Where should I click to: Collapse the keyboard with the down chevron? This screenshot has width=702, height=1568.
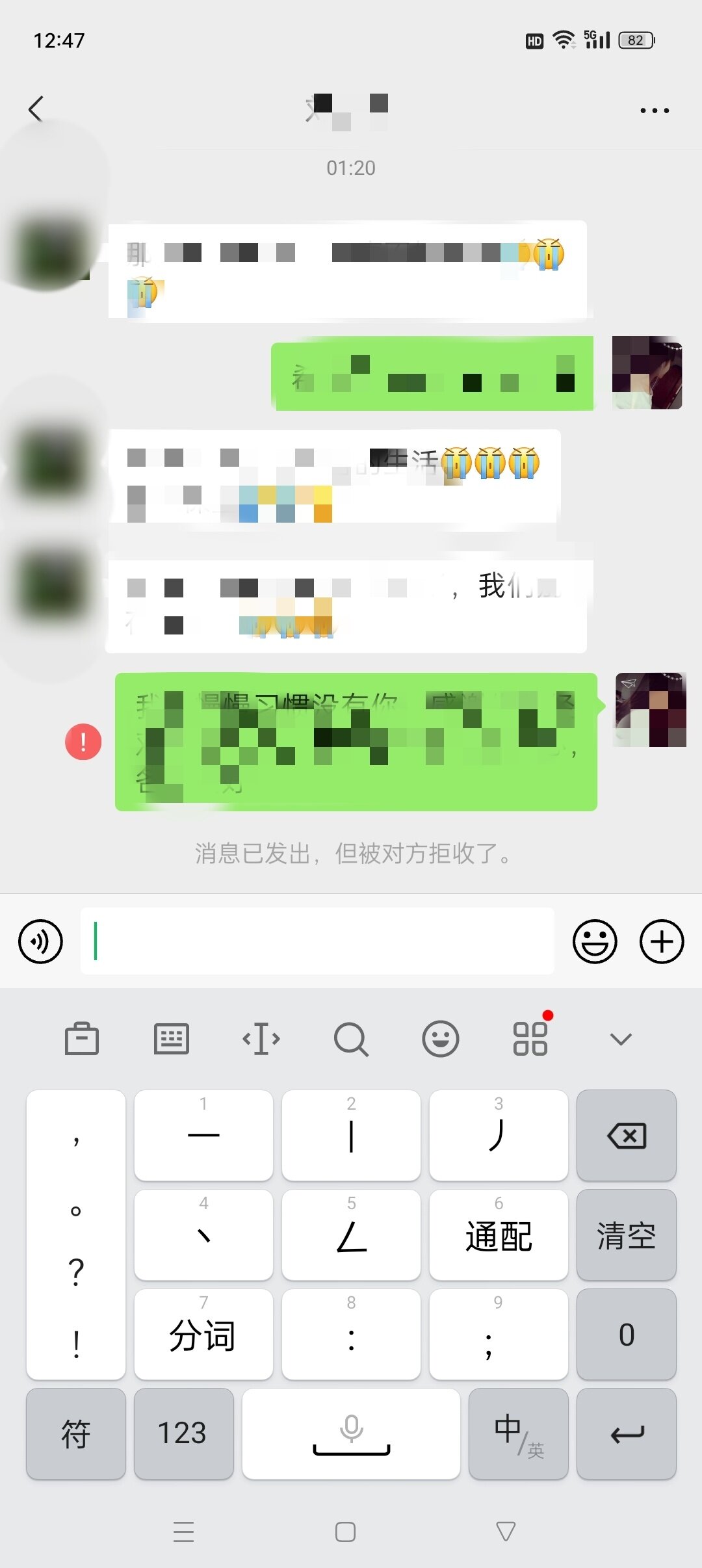pos(621,1039)
